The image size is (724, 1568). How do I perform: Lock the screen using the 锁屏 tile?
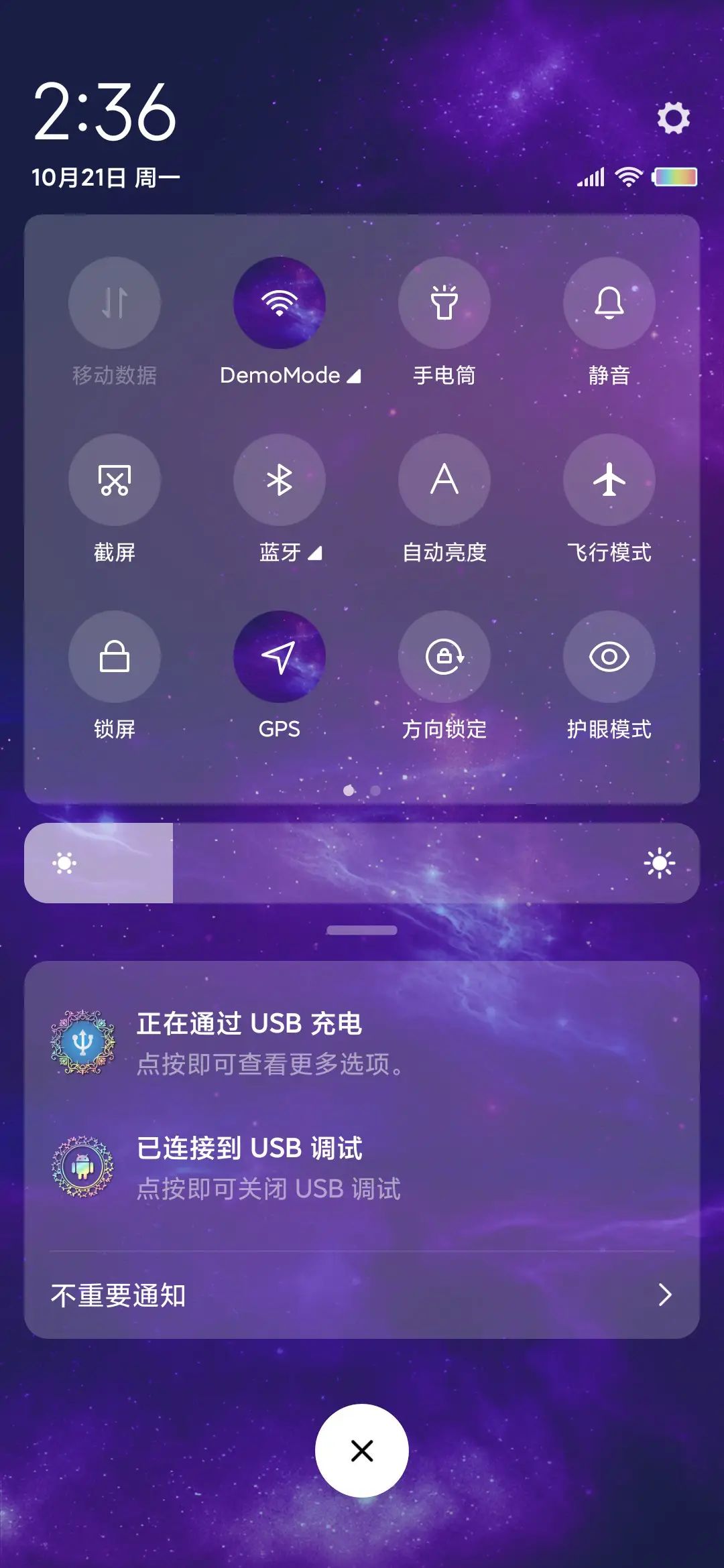tap(115, 657)
